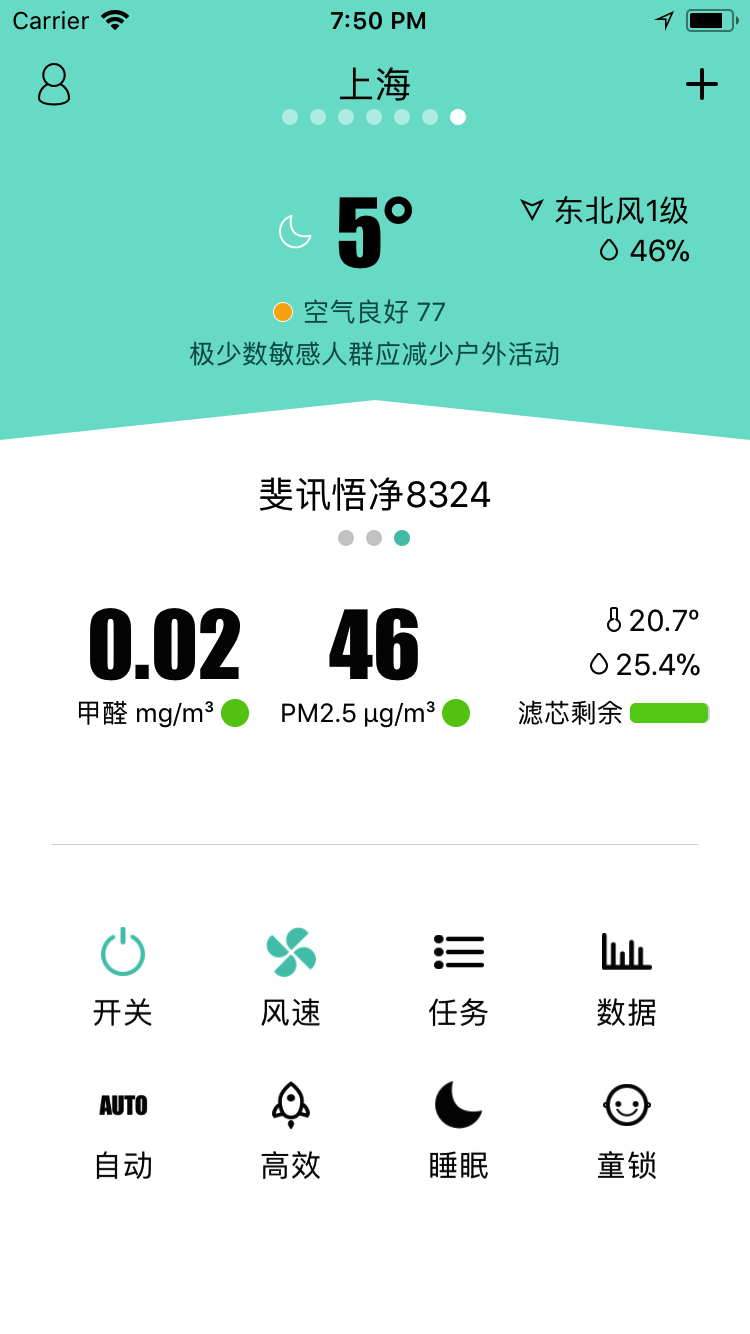Tap the wind direction arrow beside 东北风1级
750x1334 pixels.
(x=533, y=212)
